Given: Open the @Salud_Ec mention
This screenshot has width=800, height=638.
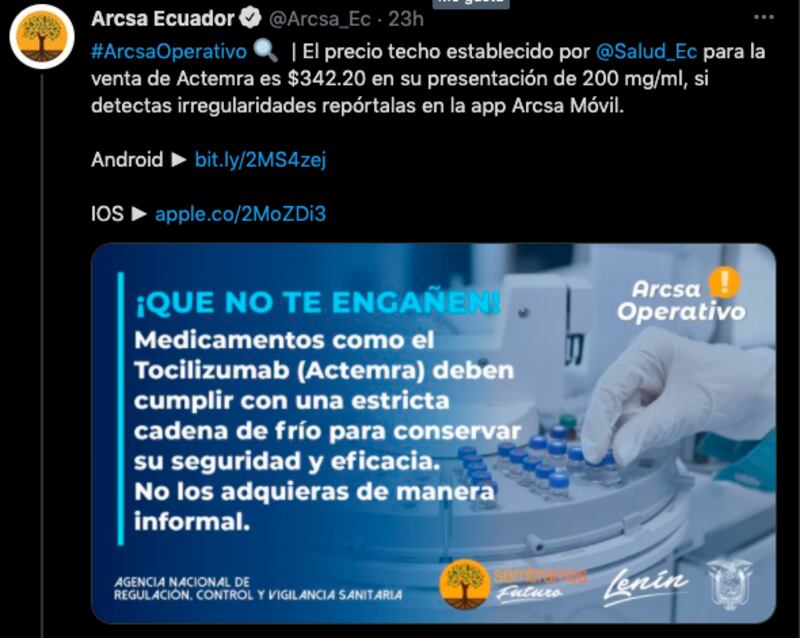Looking at the screenshot, I should [x=642, y=50].
